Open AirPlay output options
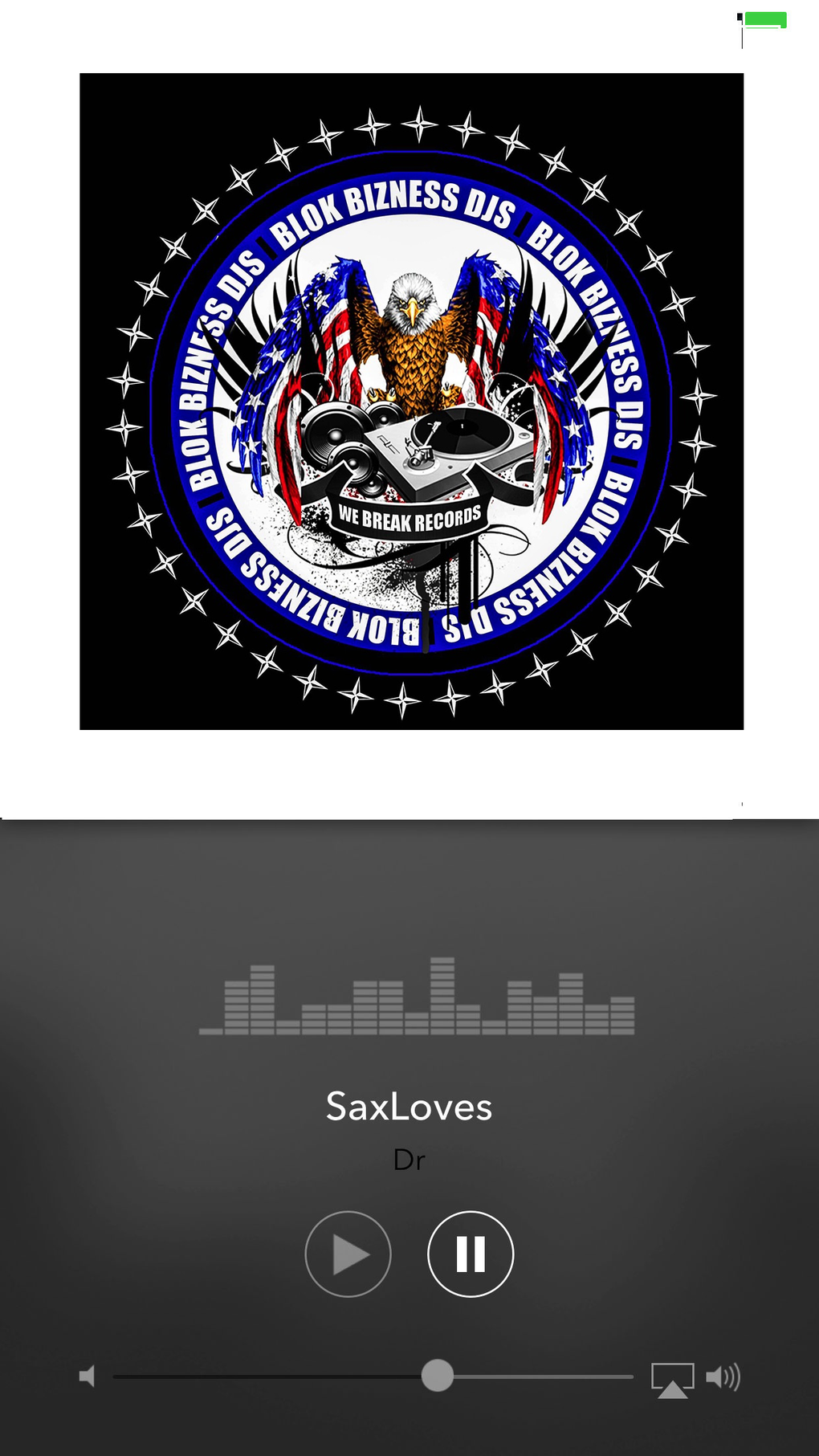819x1456 pixels. [x=672, y=1380]
